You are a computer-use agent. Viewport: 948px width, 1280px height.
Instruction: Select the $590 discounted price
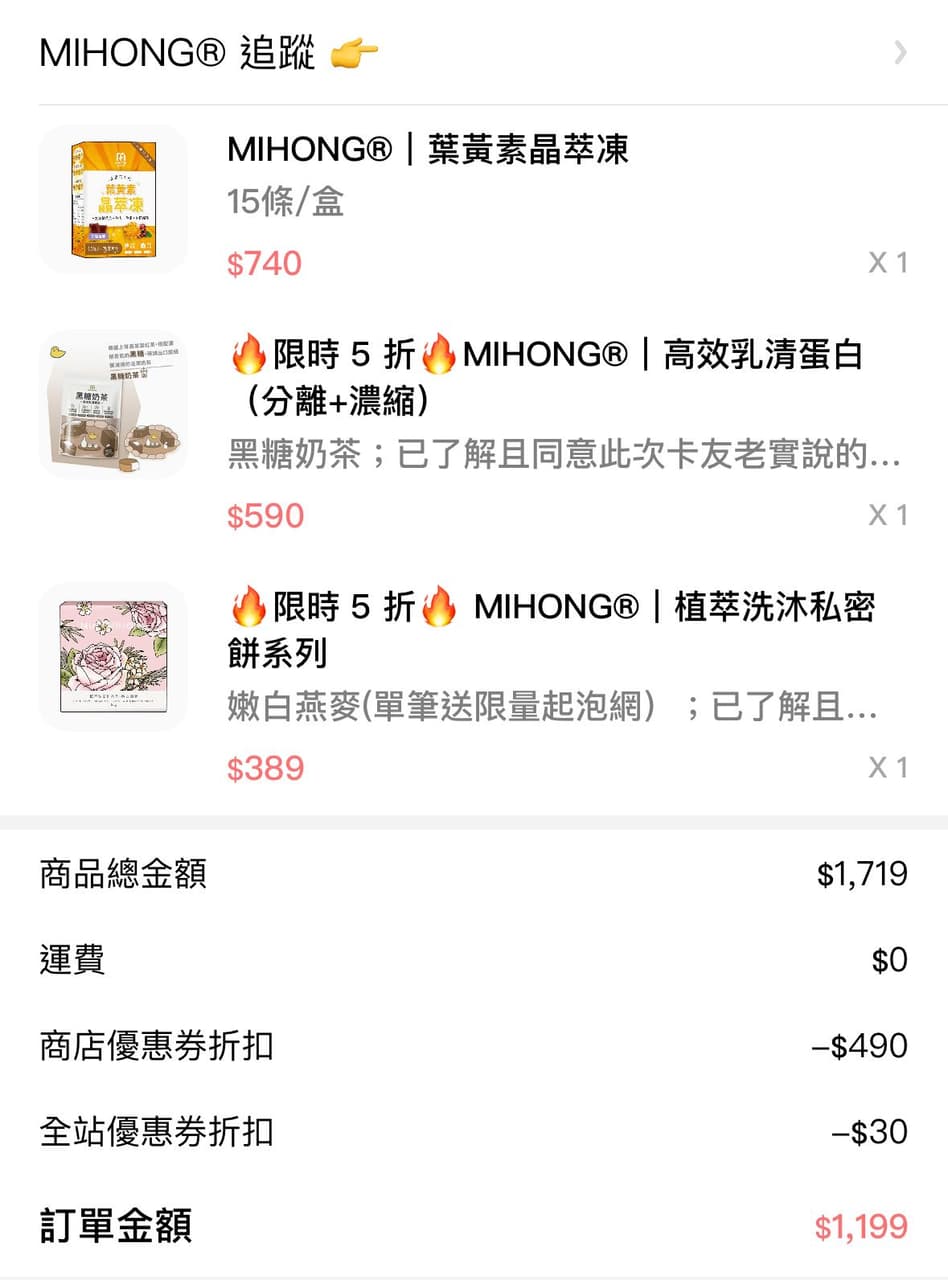pyautogui.click(x=264, y=515)
